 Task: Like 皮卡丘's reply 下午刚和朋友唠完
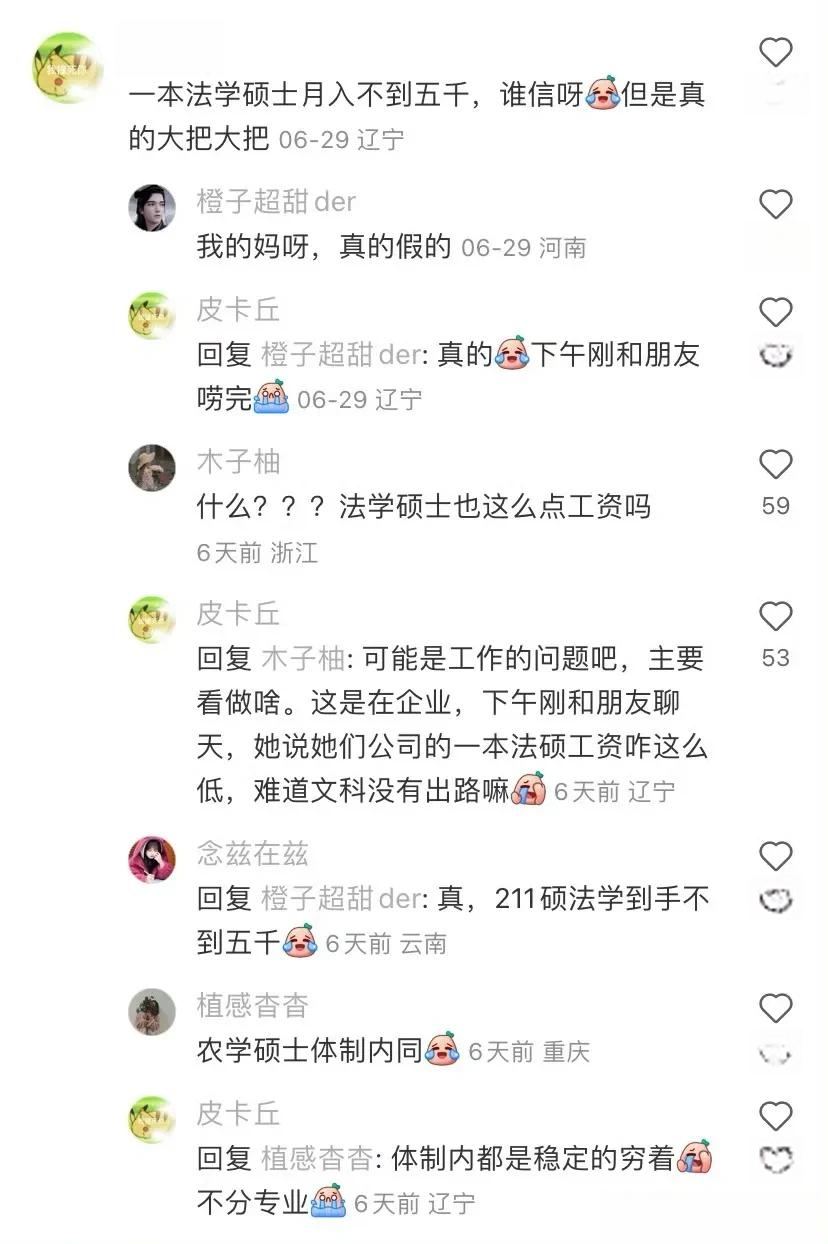click(x=776, y=313)
